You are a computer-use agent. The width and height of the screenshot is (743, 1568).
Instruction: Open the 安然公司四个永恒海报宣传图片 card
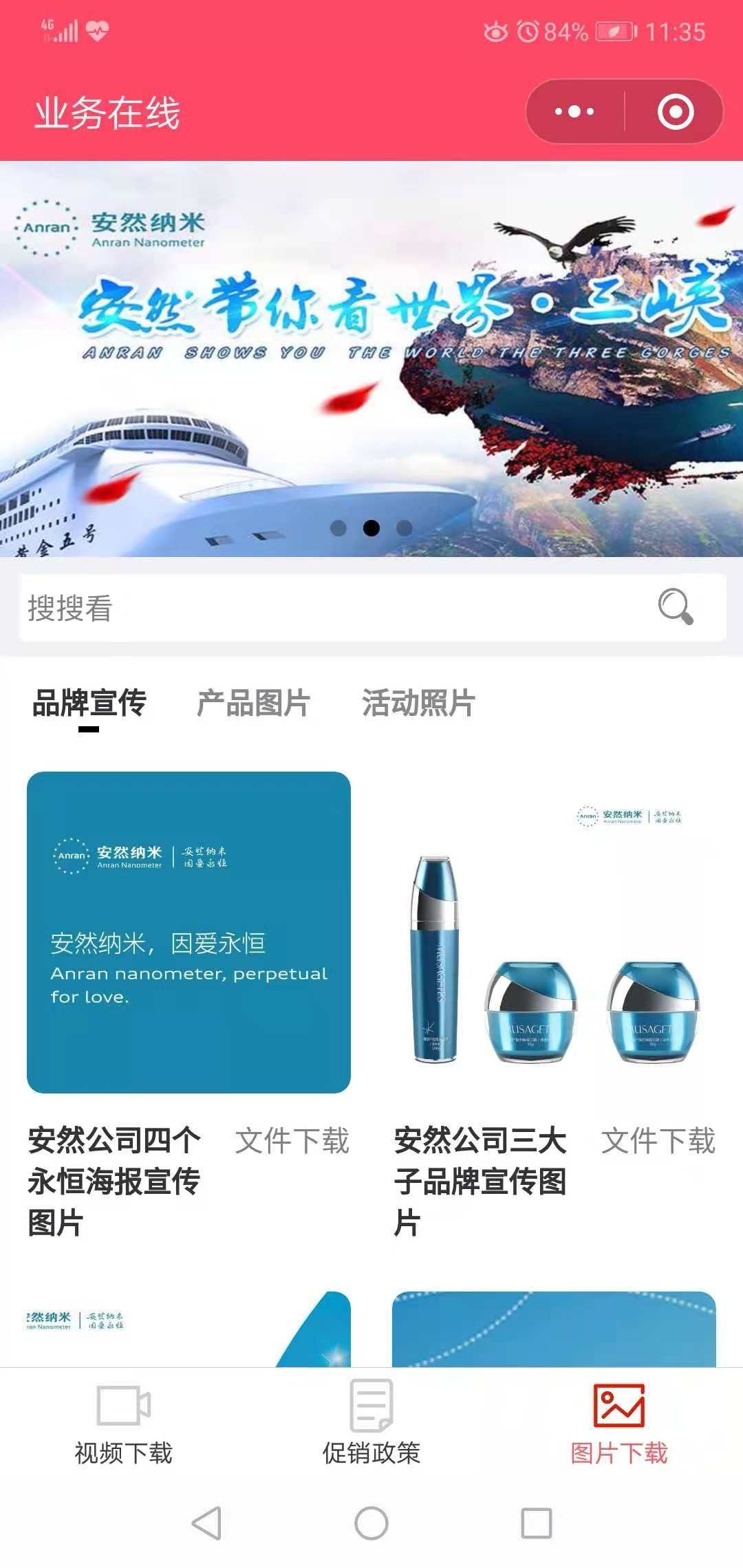pos(189,932)
